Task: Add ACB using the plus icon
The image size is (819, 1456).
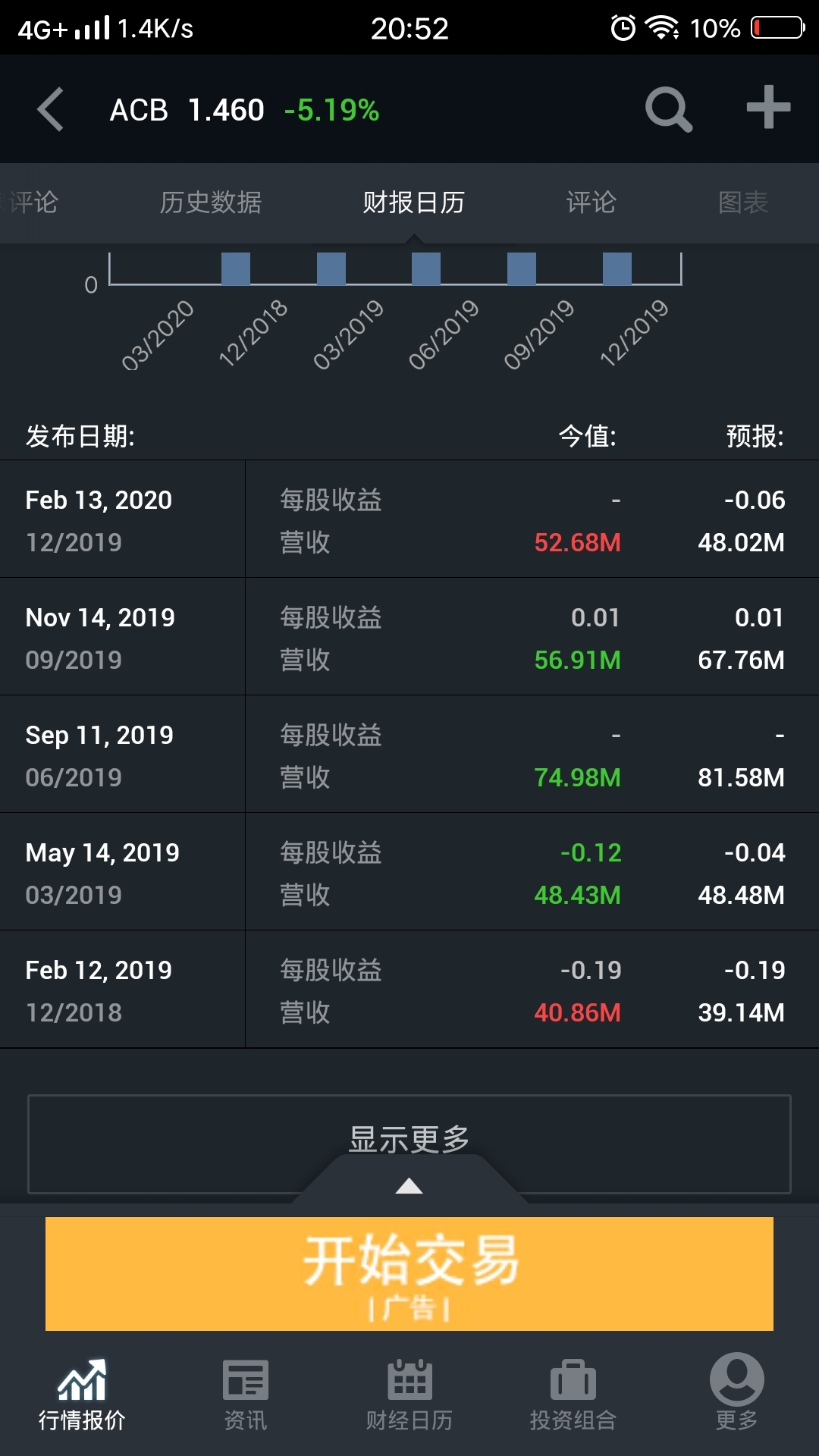Action: (x=768, y=108)
